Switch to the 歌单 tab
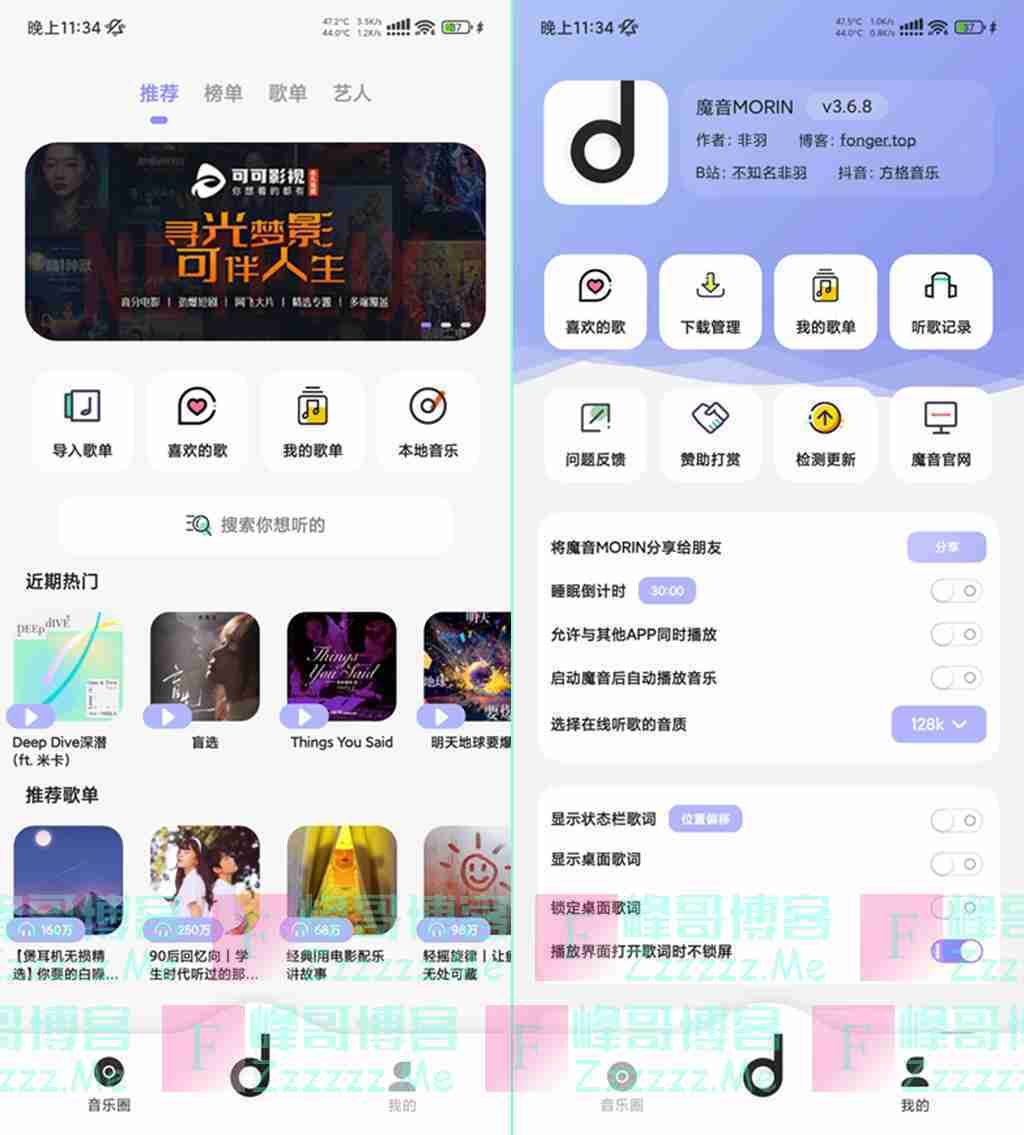This screenshot has height=1135, width=1024. click(288, 93)
